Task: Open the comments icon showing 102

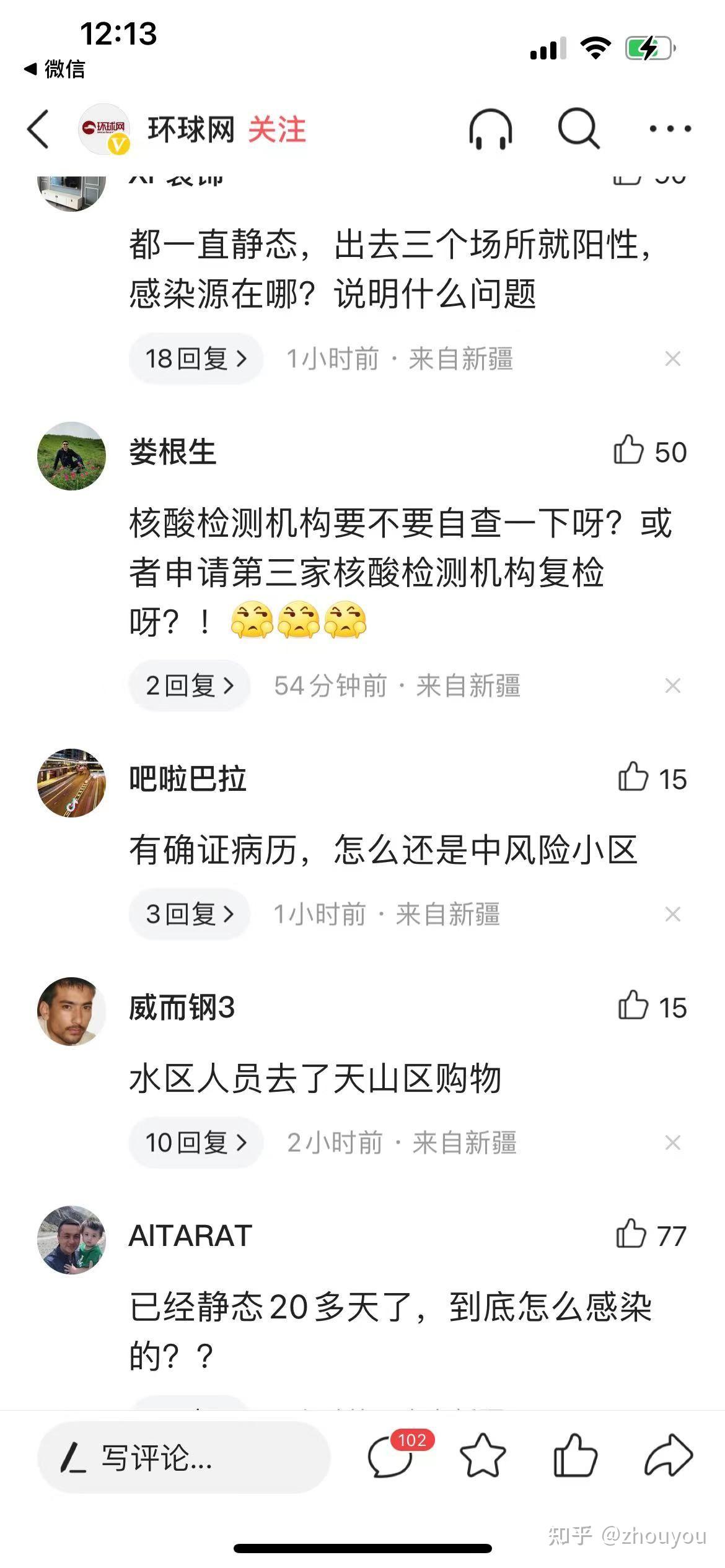Action: (398, 1455)
